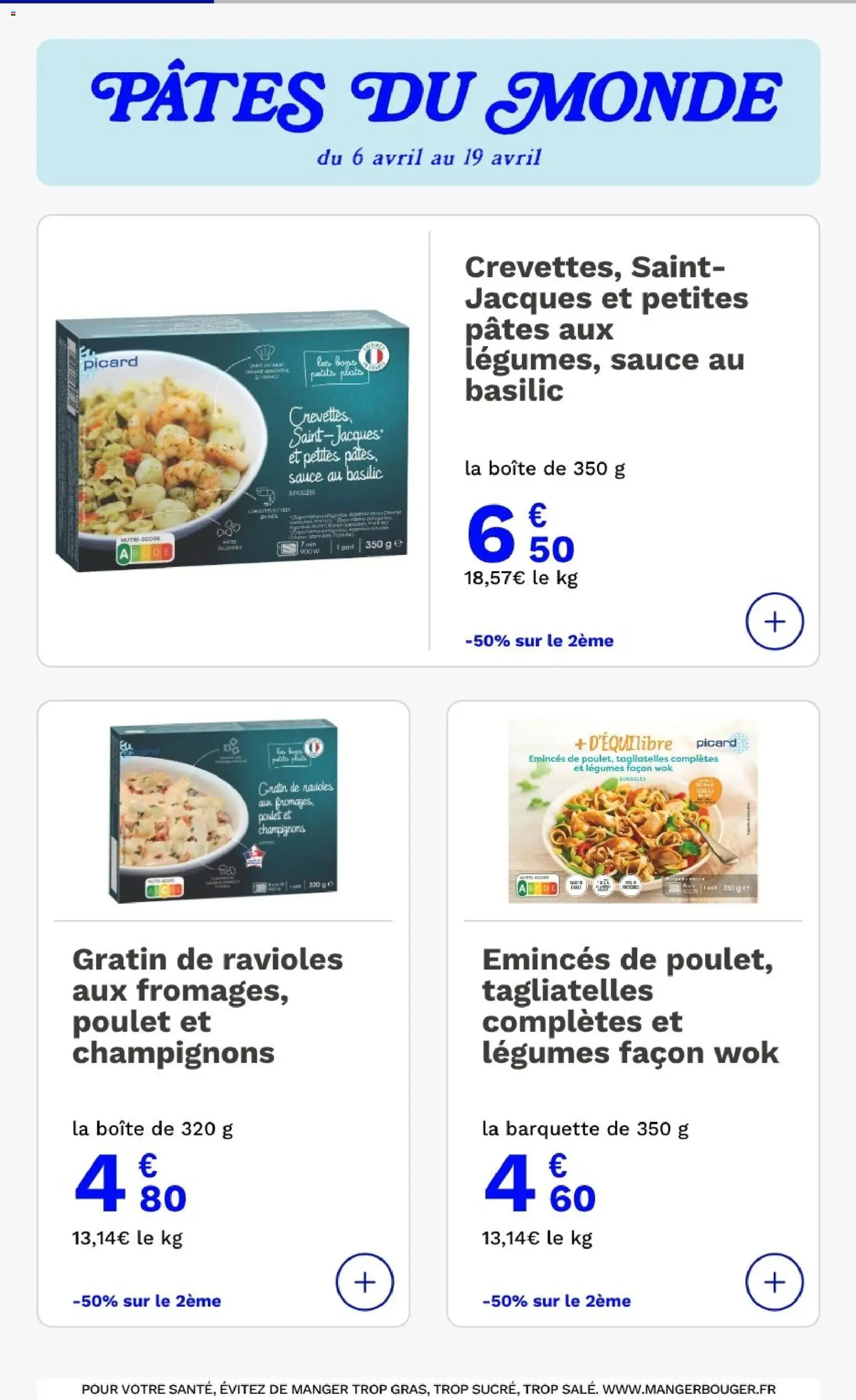This screenshot has width=856, height=1400.
Task: Click the + button on Crevettes Saint-Jacques product
Action: pyautogui.click(x=775, y=623)
